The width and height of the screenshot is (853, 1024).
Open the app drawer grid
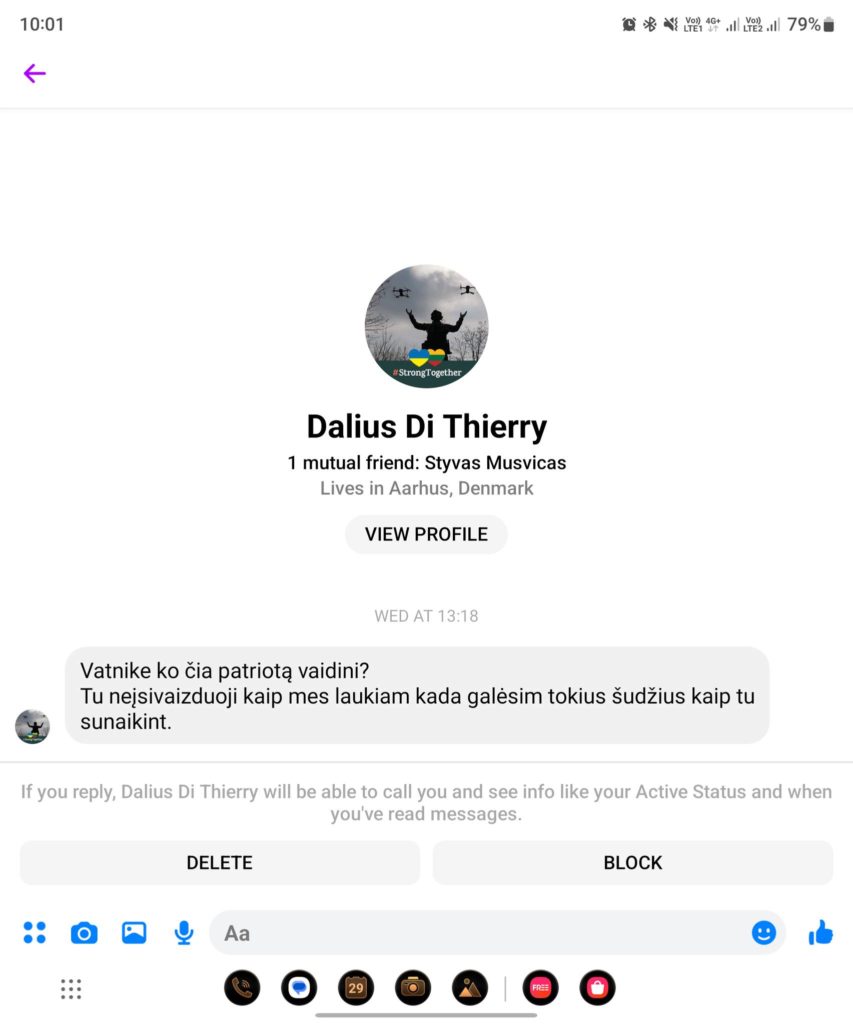click(71, 989)
